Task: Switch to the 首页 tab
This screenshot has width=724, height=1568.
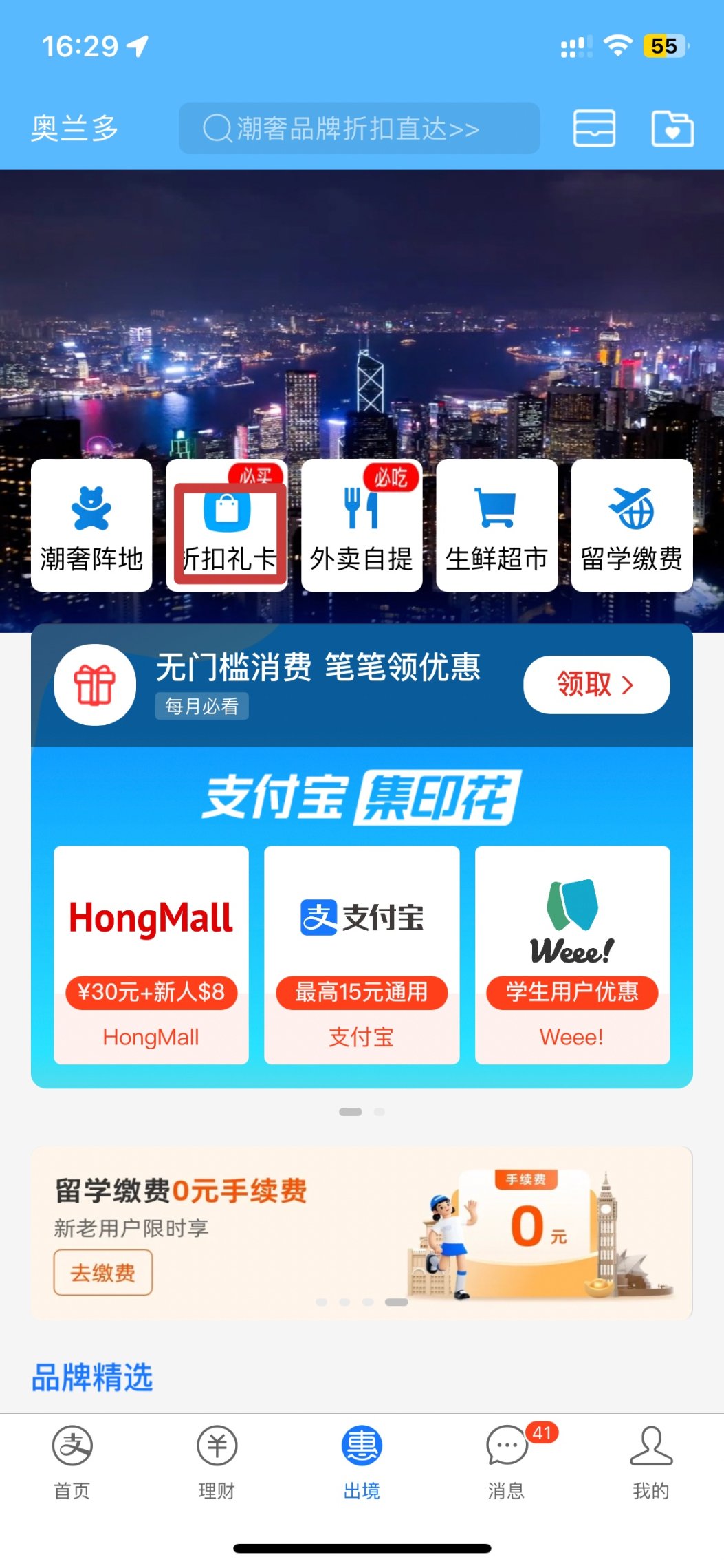Action: pos(72,1460)
